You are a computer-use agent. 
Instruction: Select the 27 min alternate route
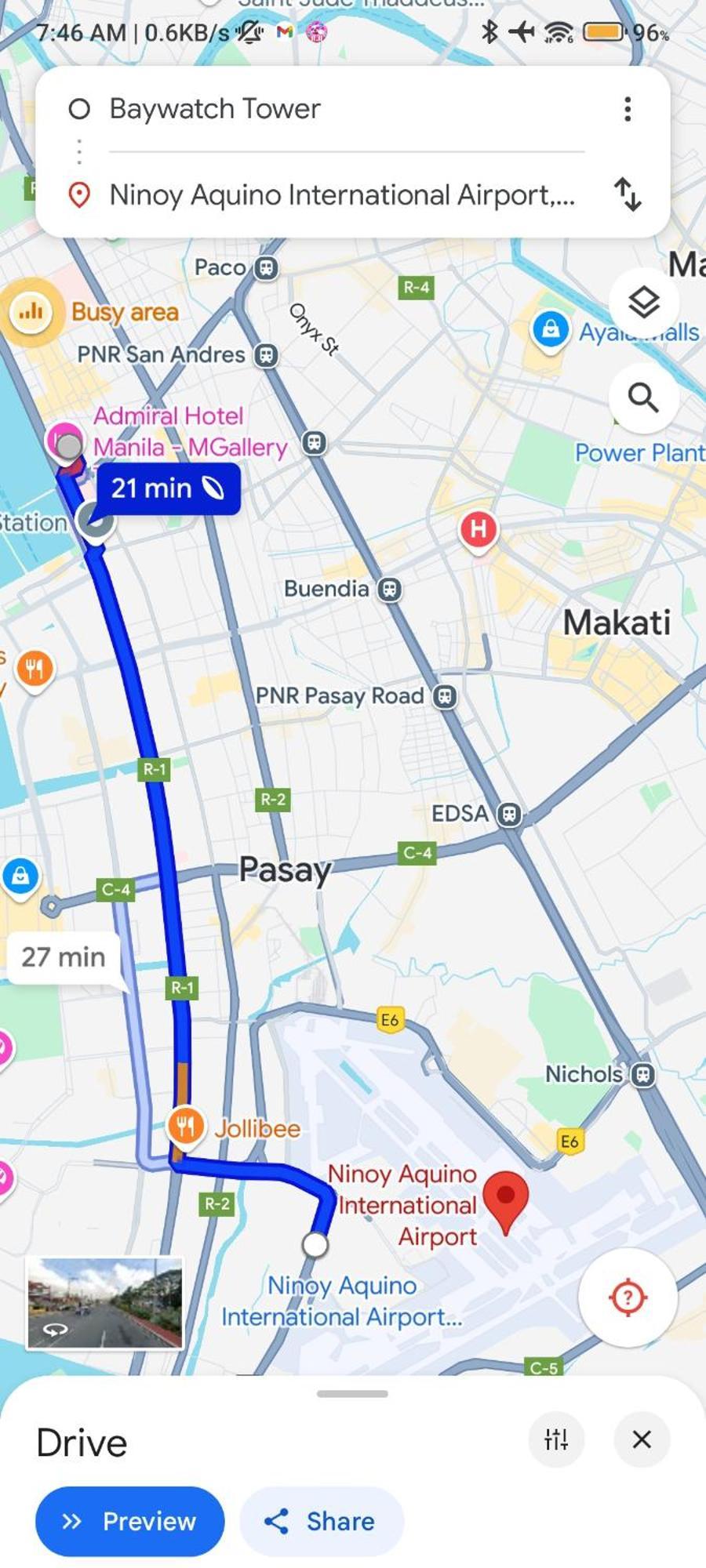click(64, 957)
